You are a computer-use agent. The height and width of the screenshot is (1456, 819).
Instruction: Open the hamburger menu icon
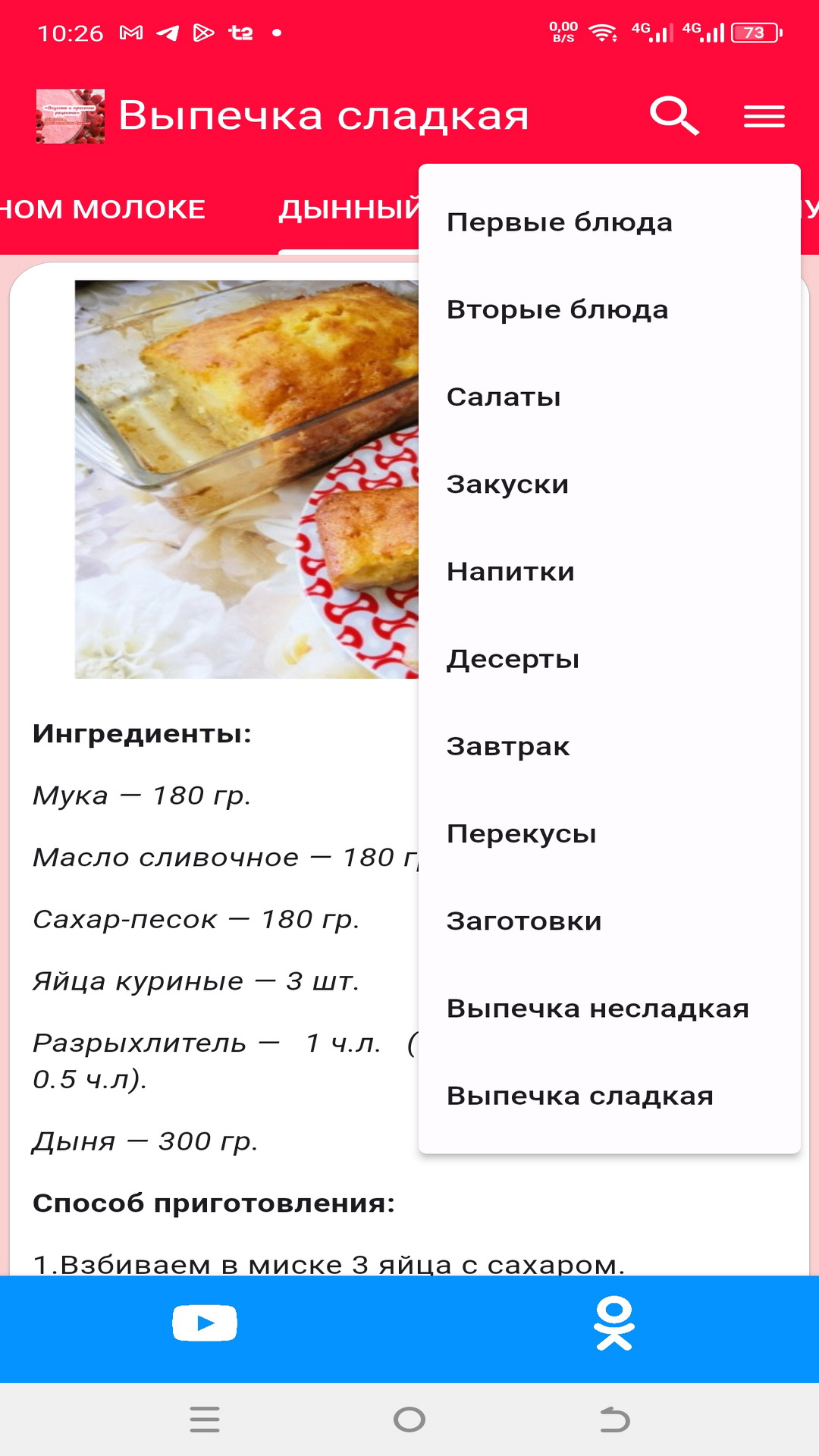(x=762, y=115)
